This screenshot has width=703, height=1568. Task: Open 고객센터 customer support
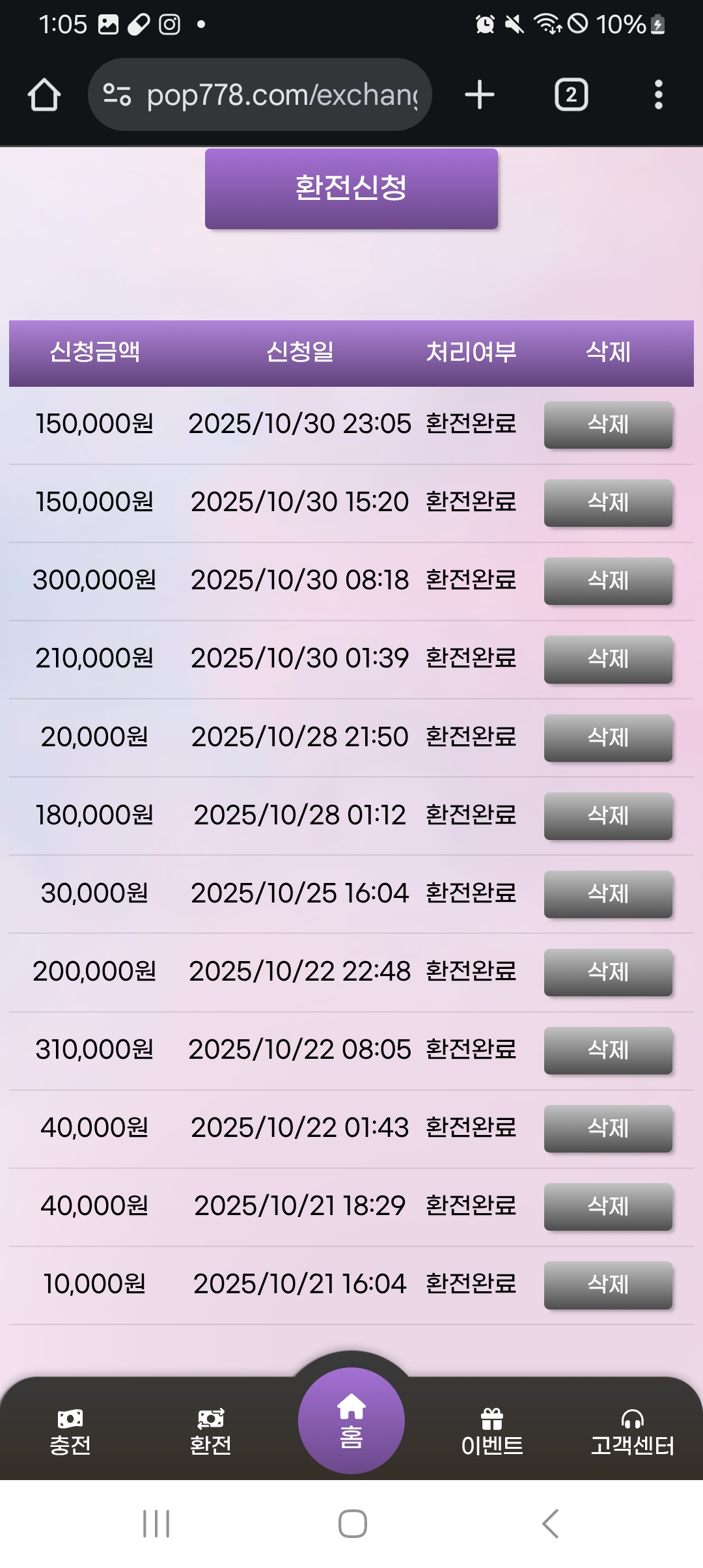pos(632,1433)
